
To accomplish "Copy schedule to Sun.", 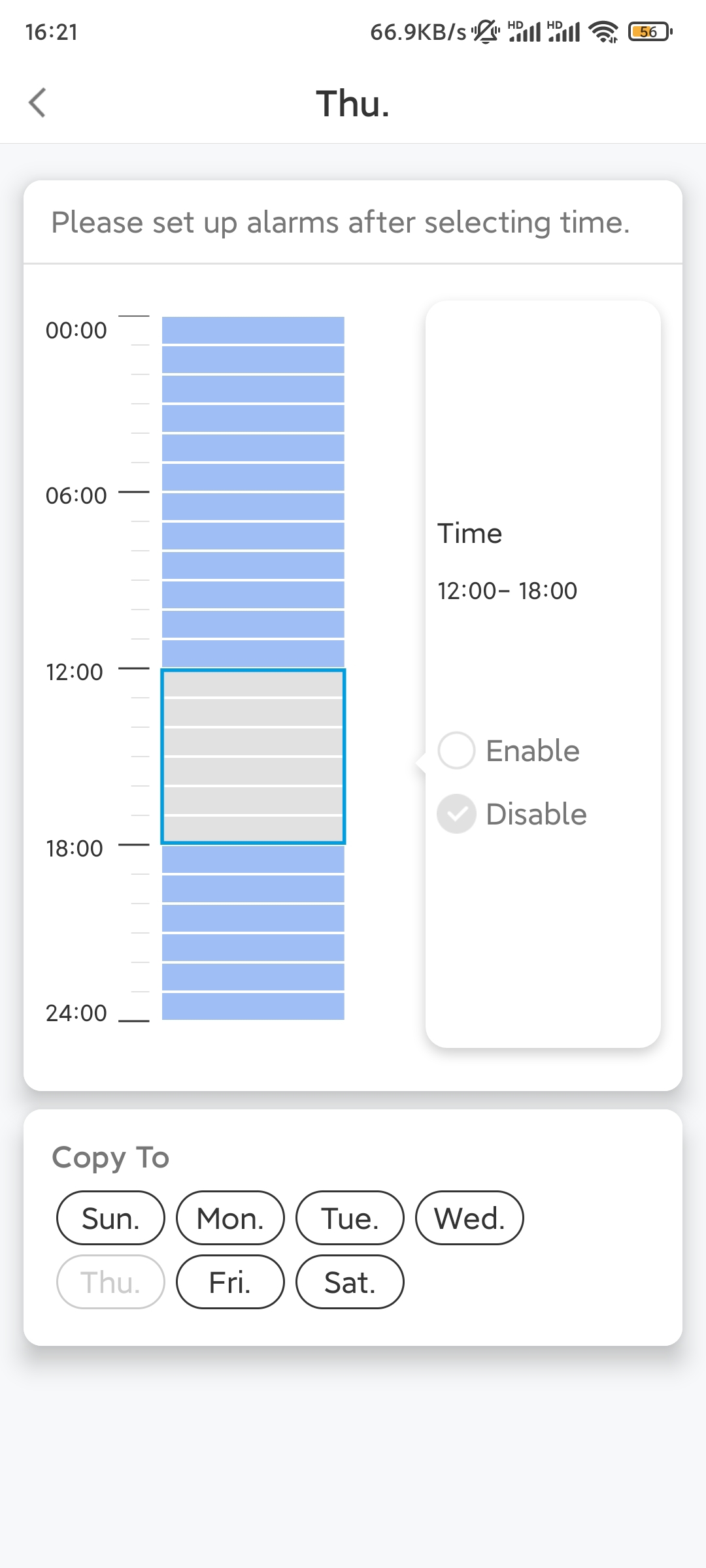I will click(110, 1218).
